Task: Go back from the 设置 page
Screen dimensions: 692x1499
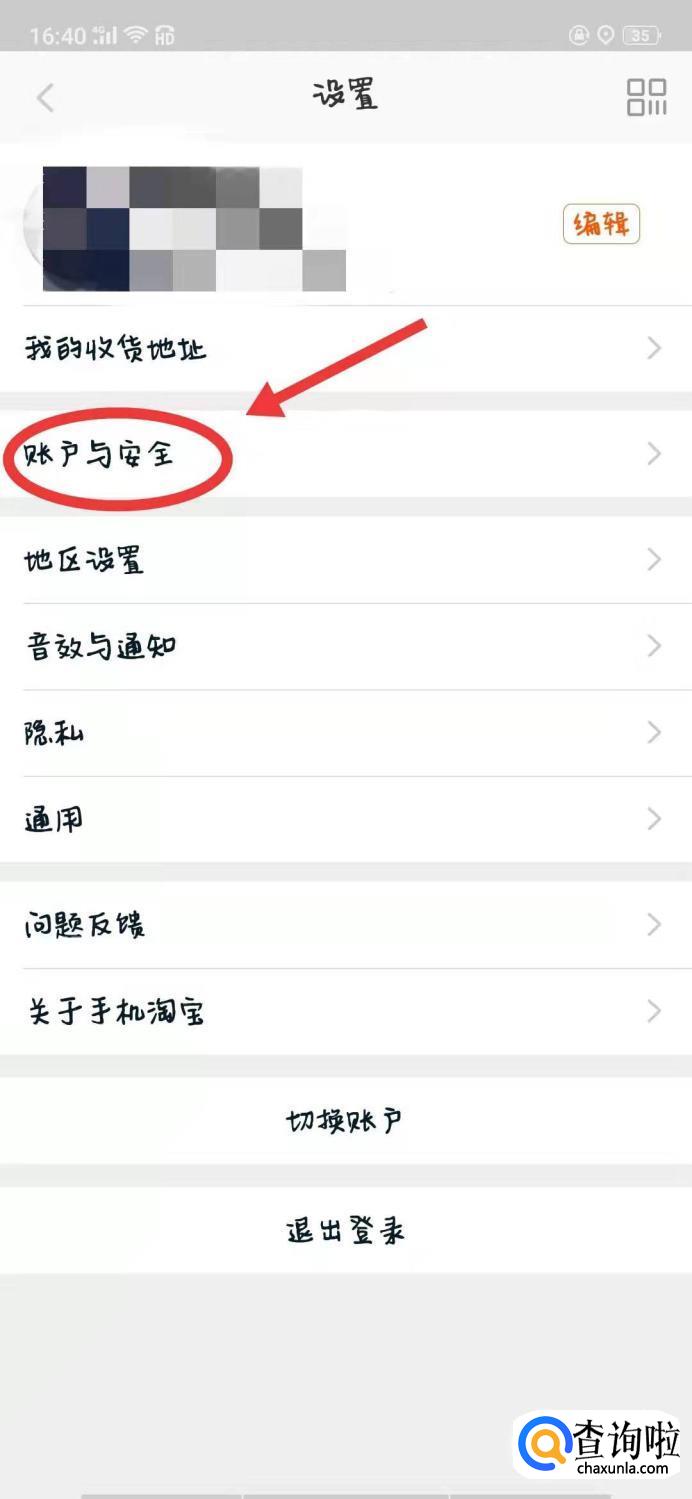Action: pyautogui.click(x=45, y=98)
